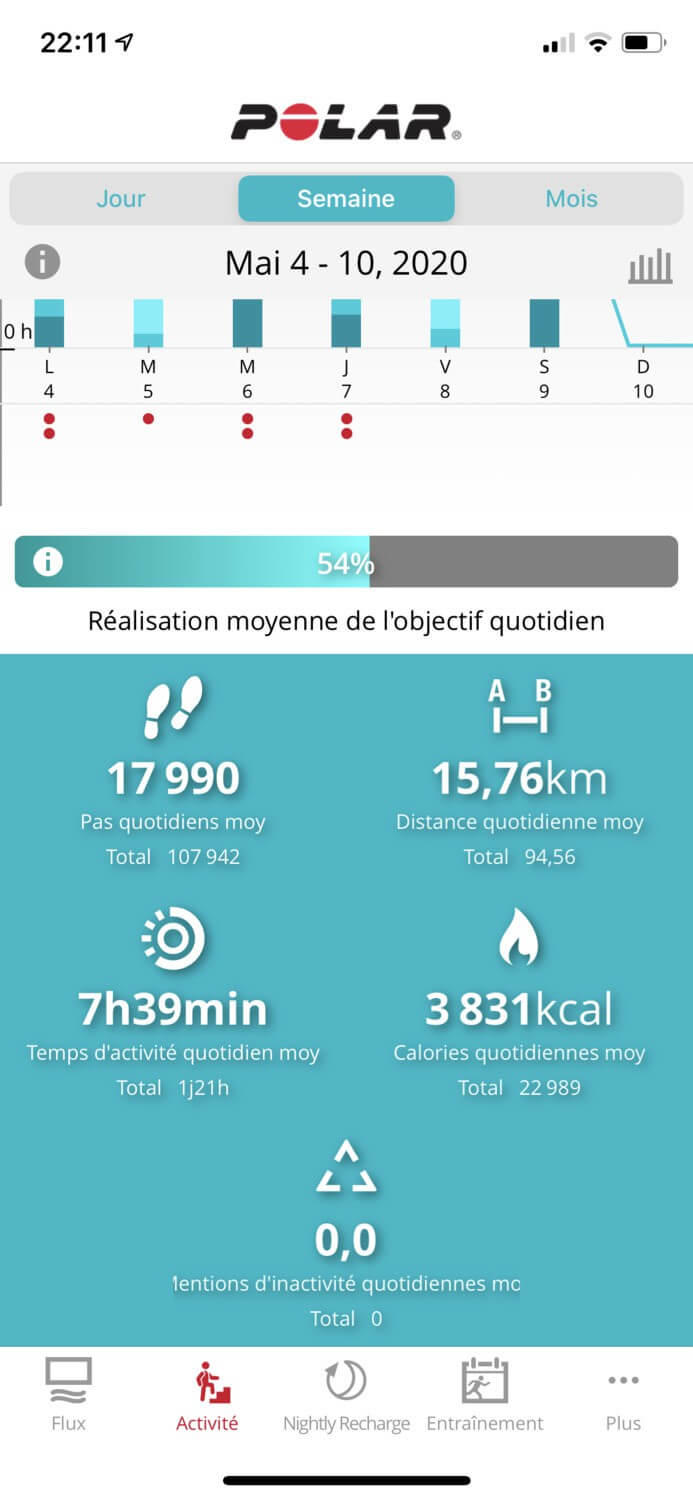Switch to Nightly Recharge
The height and width of the screenshot is (1500, 693).
[x=346, y=1395]
